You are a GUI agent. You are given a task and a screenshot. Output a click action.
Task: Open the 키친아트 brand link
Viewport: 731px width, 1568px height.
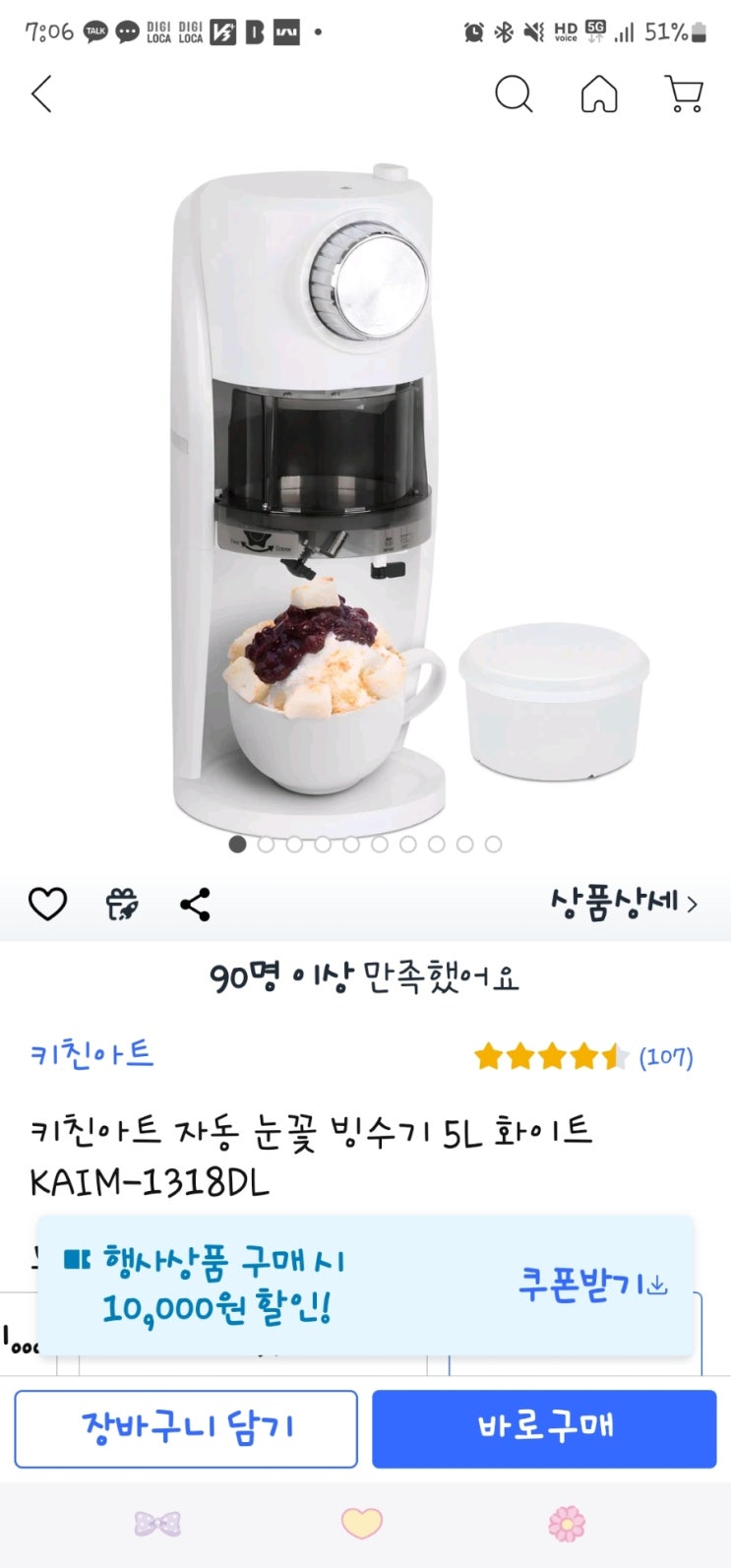[91, 1054]
